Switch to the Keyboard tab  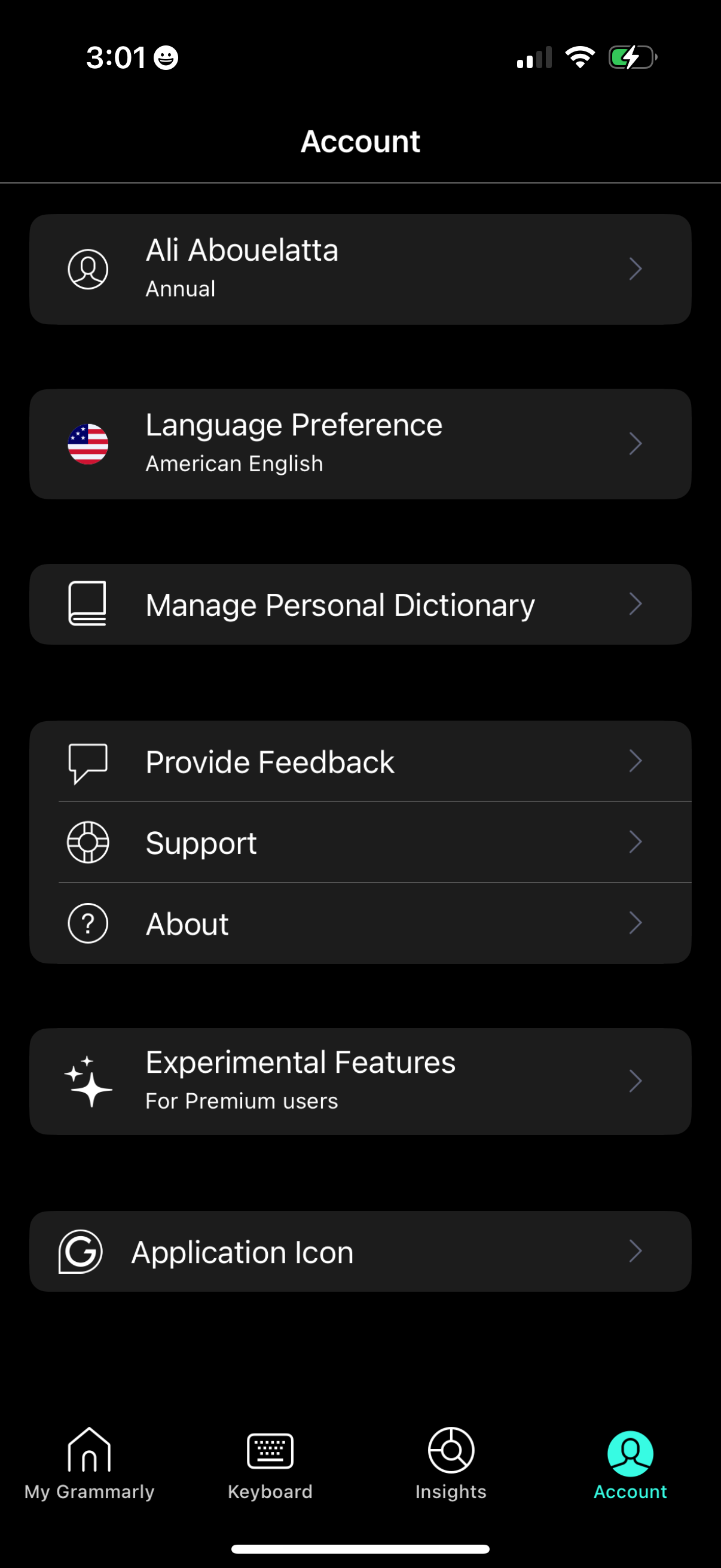point(270,1467)
